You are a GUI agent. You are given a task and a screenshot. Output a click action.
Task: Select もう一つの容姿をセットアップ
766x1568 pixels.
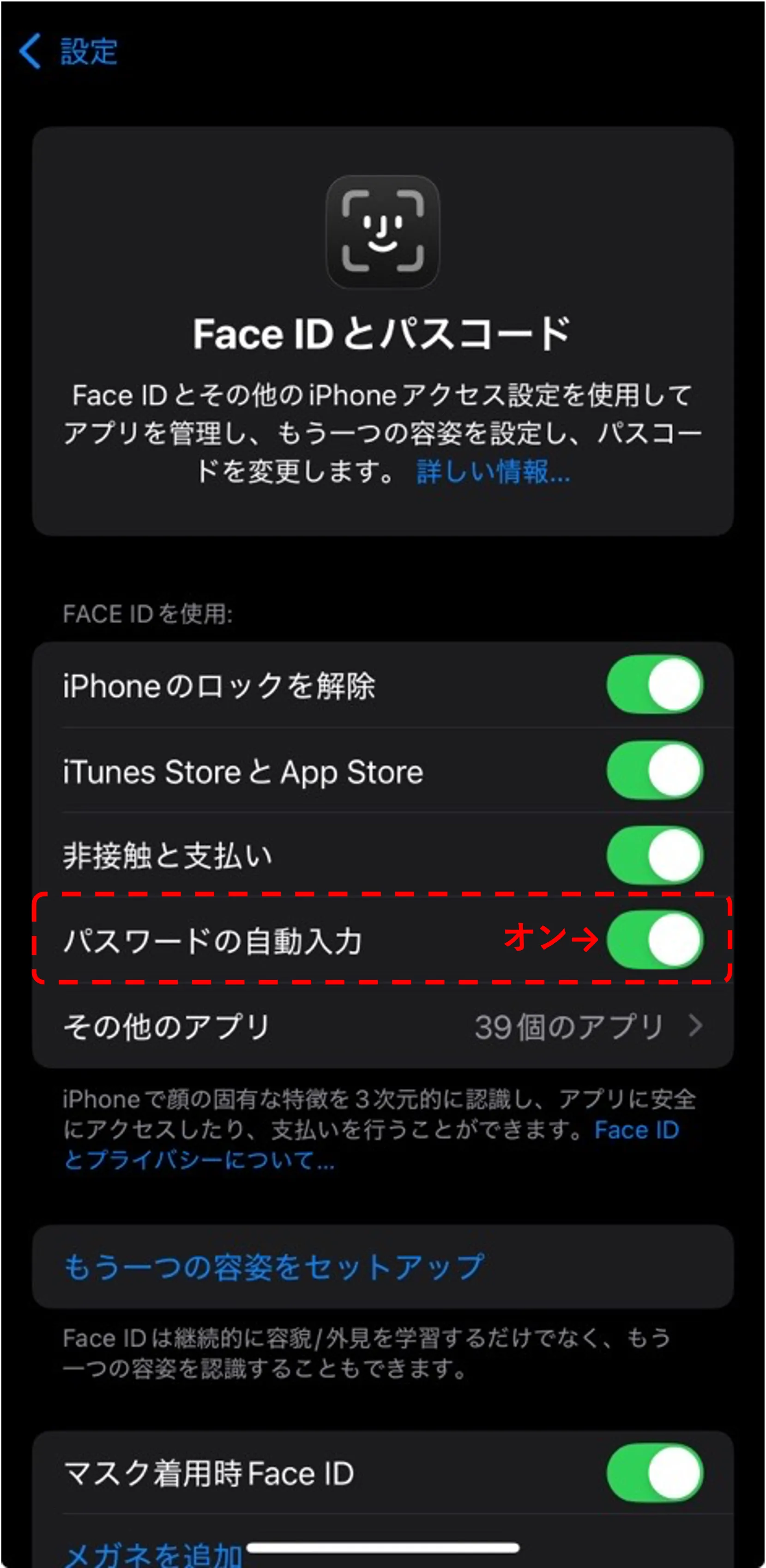click(274, 1267)
